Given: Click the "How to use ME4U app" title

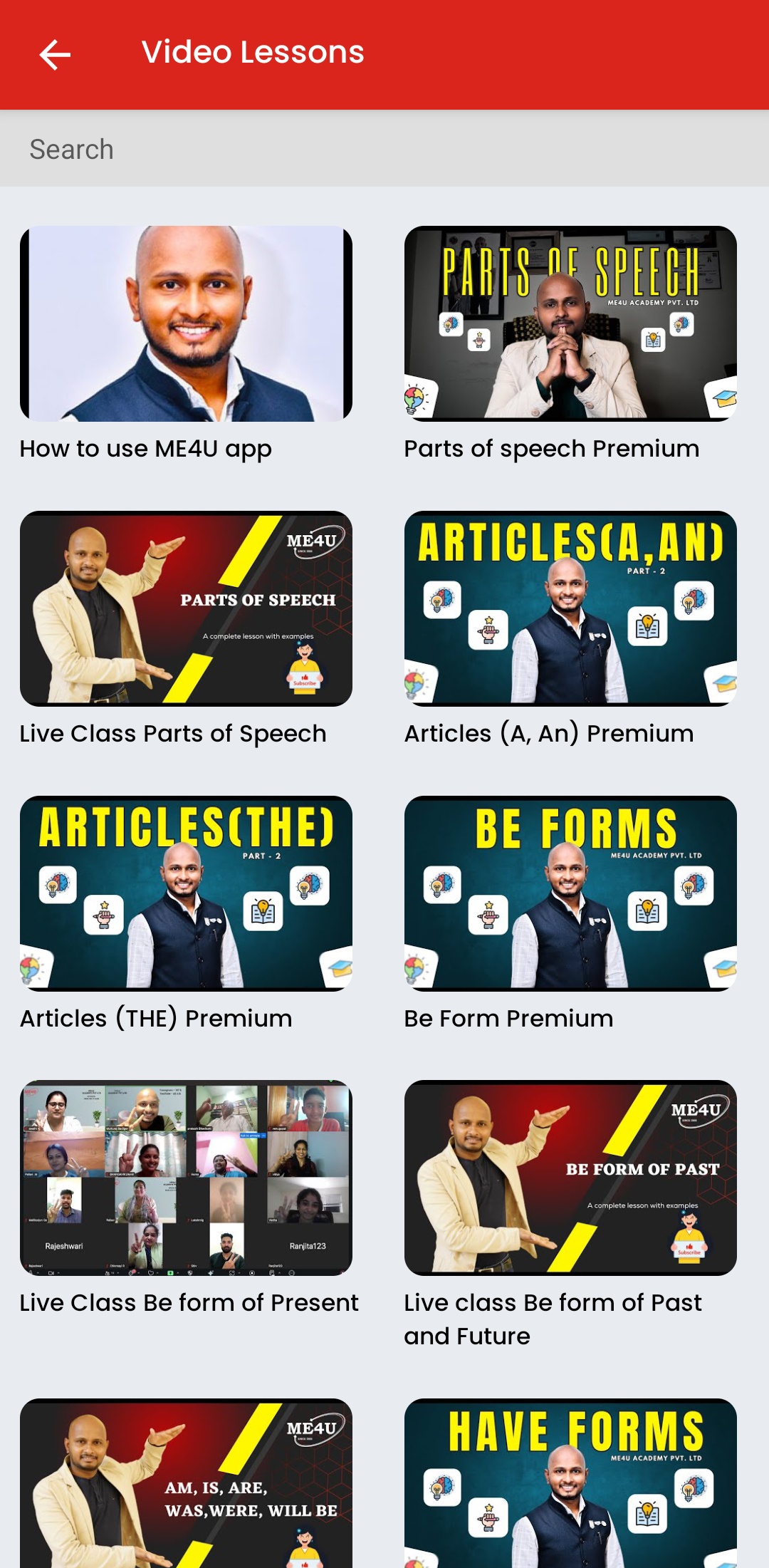Looking at the screenshot, I should tap(145, 449).
